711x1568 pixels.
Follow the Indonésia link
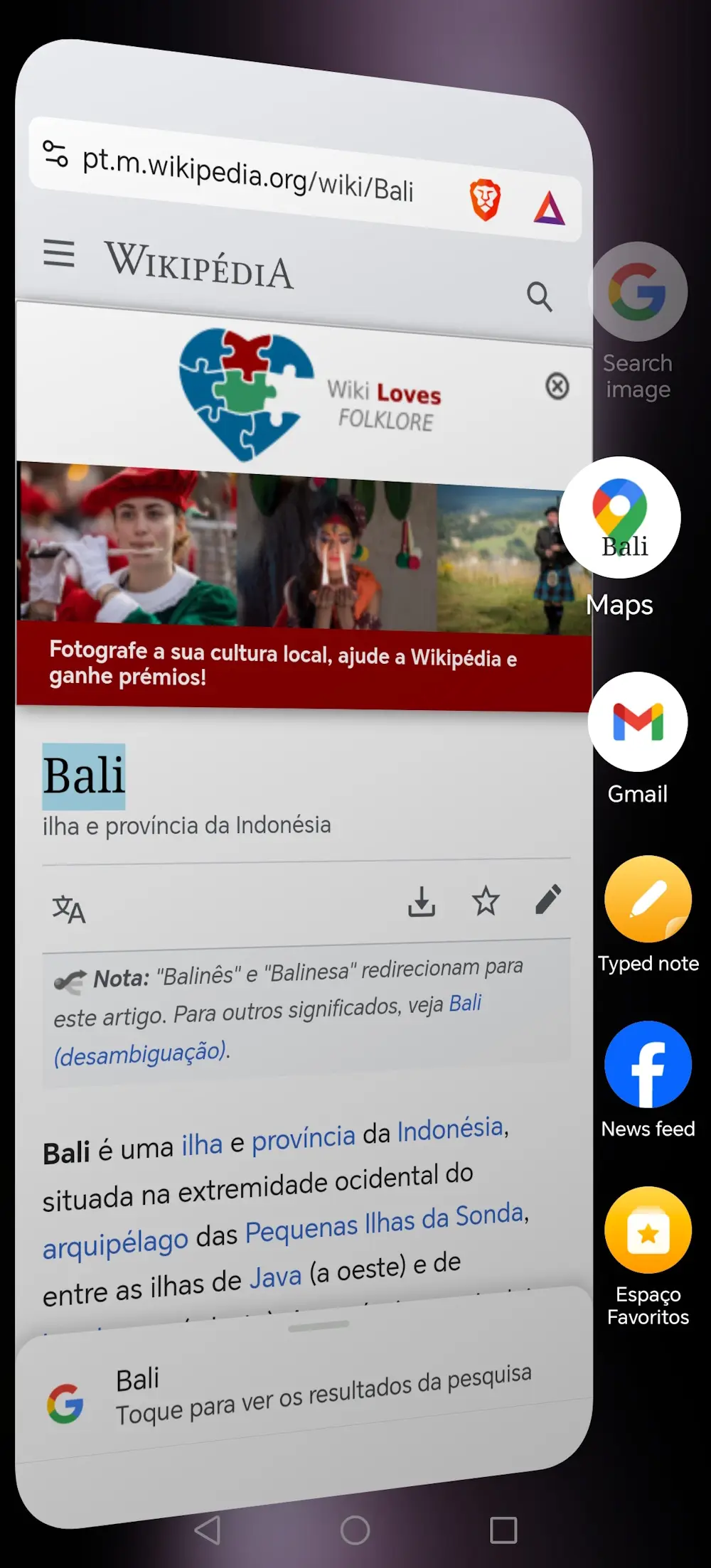[450, 1129]
